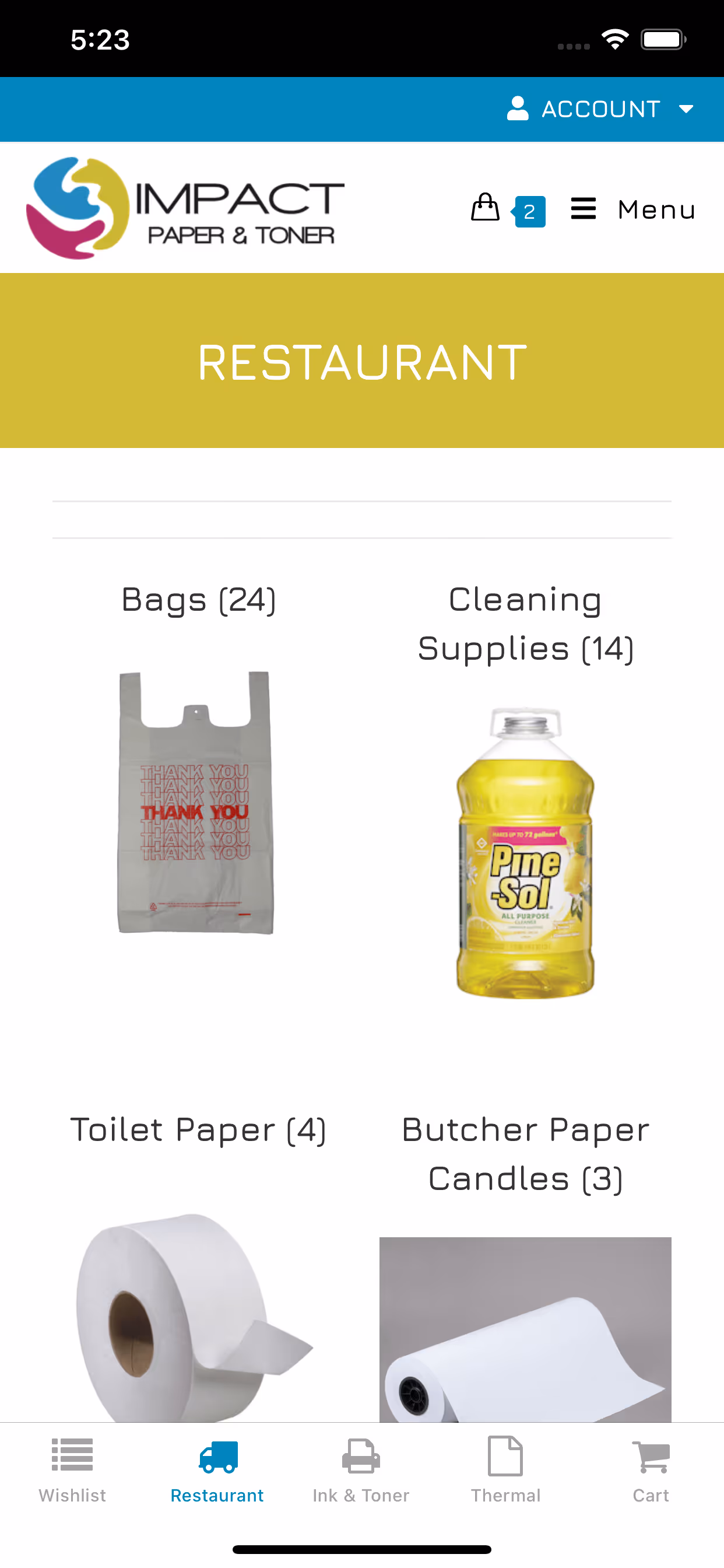
Task: Browse Cleaning Supplies category
Action: coord(525,624)
